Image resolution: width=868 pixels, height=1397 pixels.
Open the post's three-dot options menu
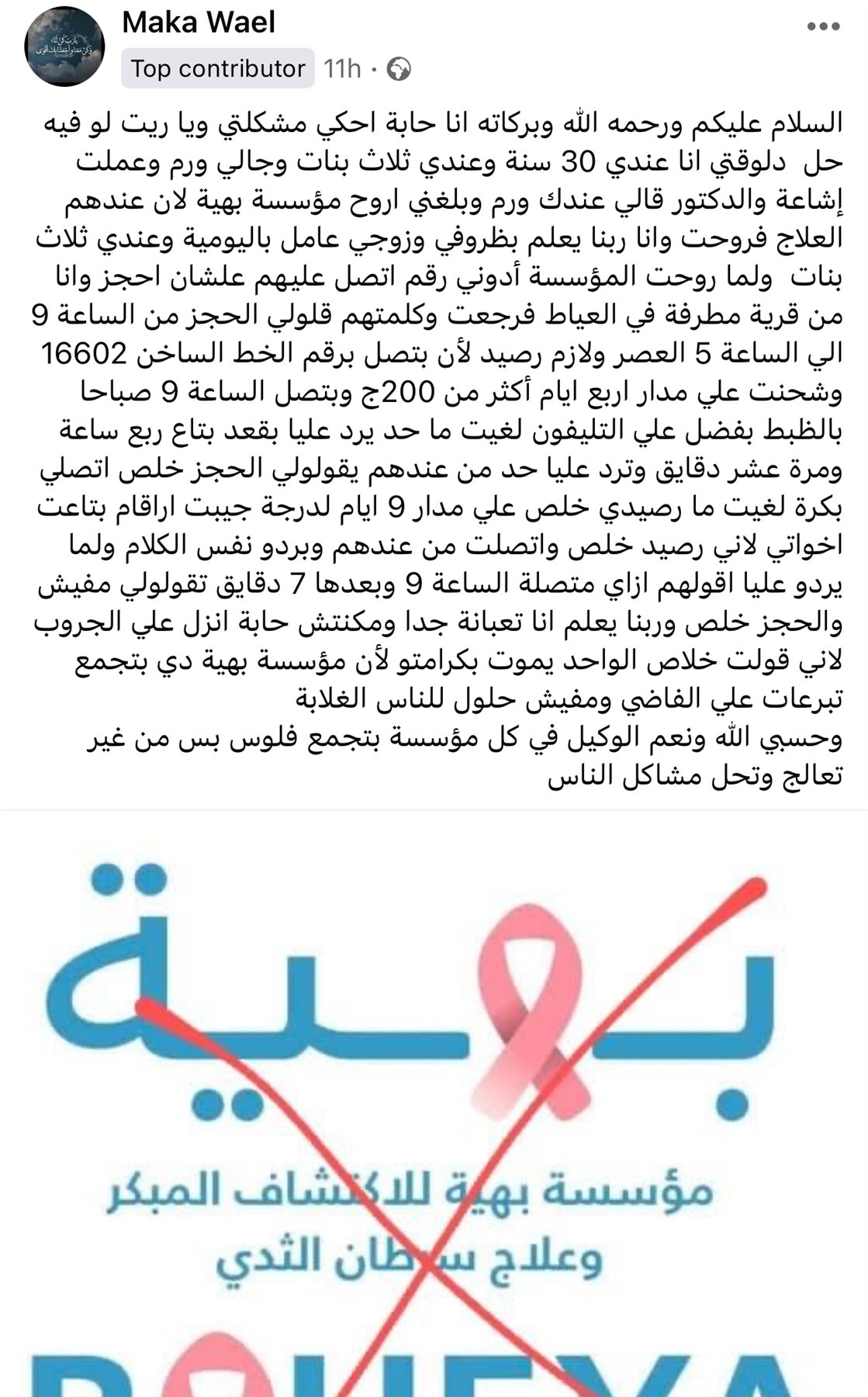[823, 26]
